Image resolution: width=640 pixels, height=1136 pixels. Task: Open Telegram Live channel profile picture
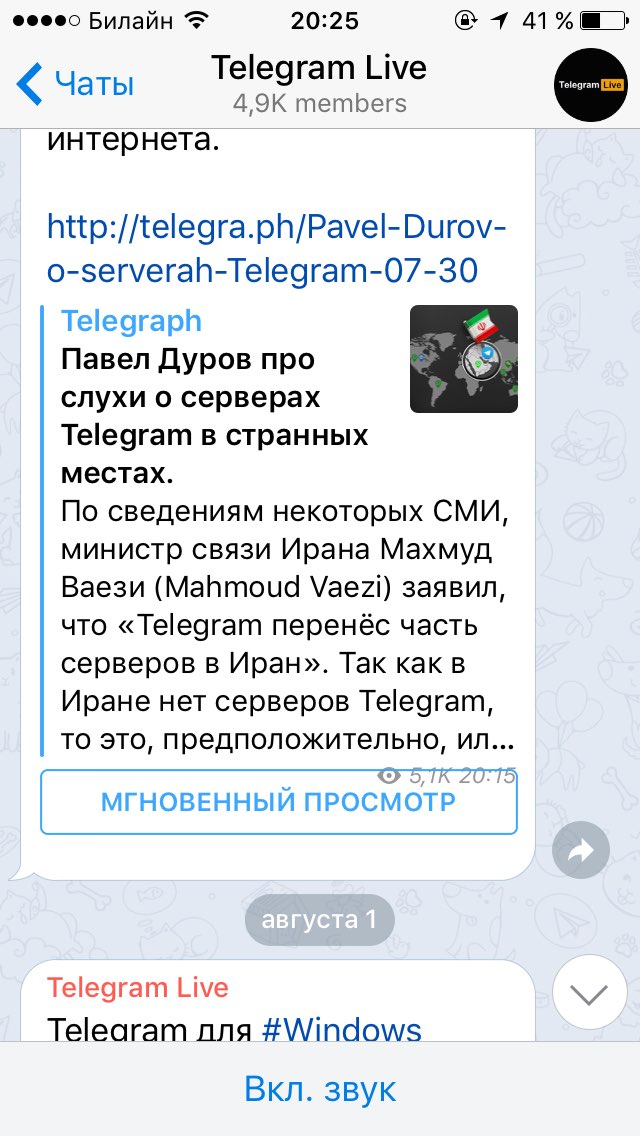click(590, 84)
